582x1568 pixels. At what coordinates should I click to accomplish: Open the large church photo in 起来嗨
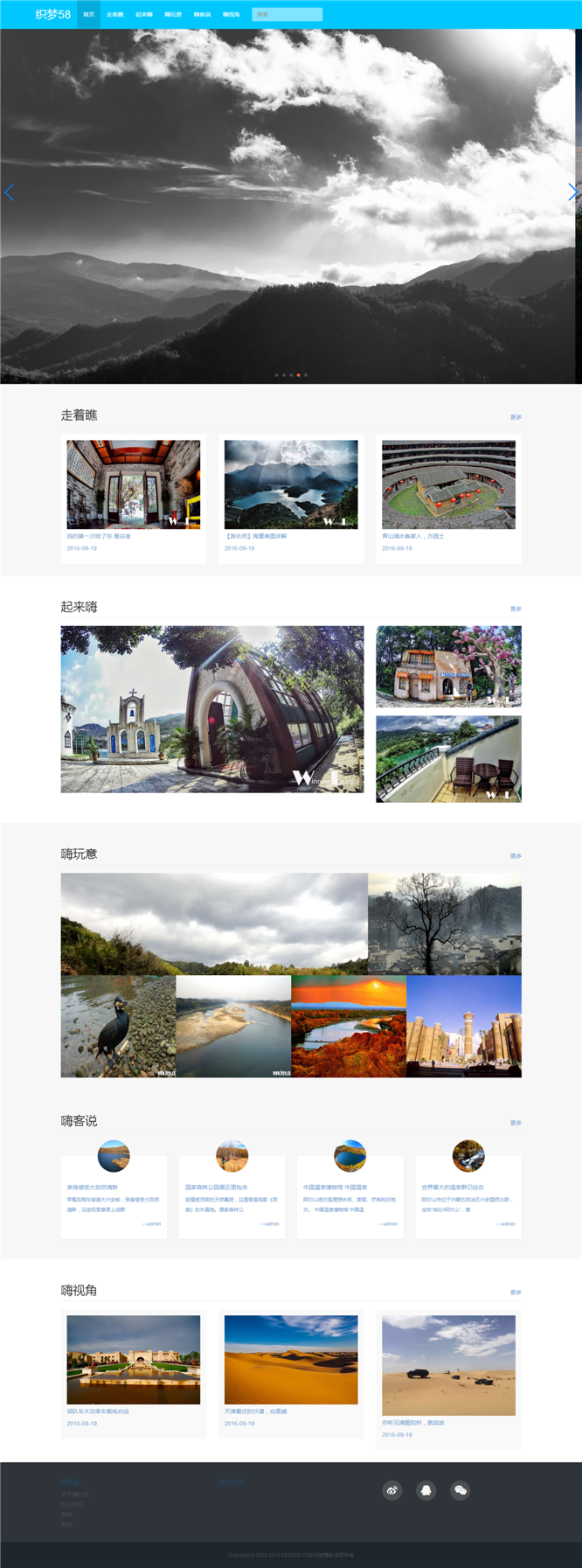(x=212, y=708)
